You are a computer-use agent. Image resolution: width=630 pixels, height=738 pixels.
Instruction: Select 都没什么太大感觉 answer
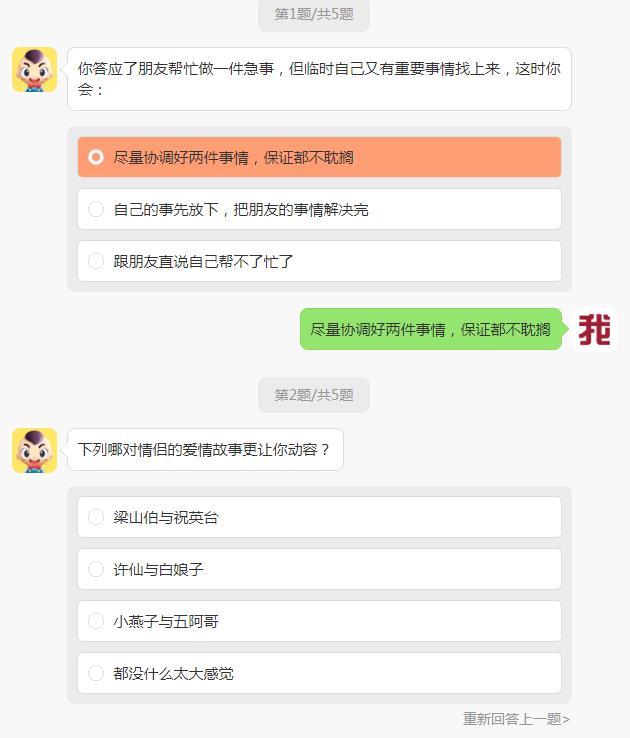coord(318,673)
